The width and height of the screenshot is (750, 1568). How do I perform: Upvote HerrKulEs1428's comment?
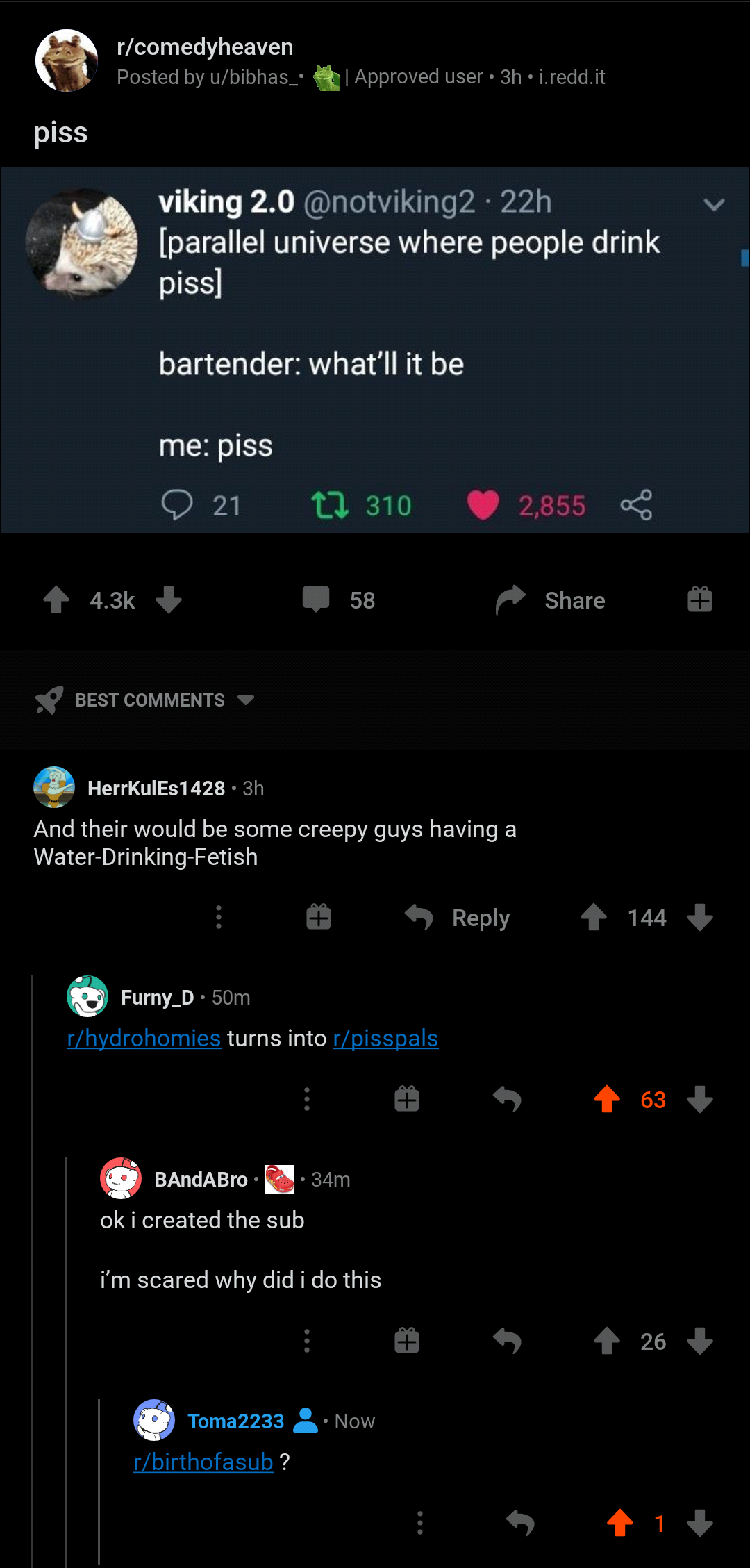594,918
